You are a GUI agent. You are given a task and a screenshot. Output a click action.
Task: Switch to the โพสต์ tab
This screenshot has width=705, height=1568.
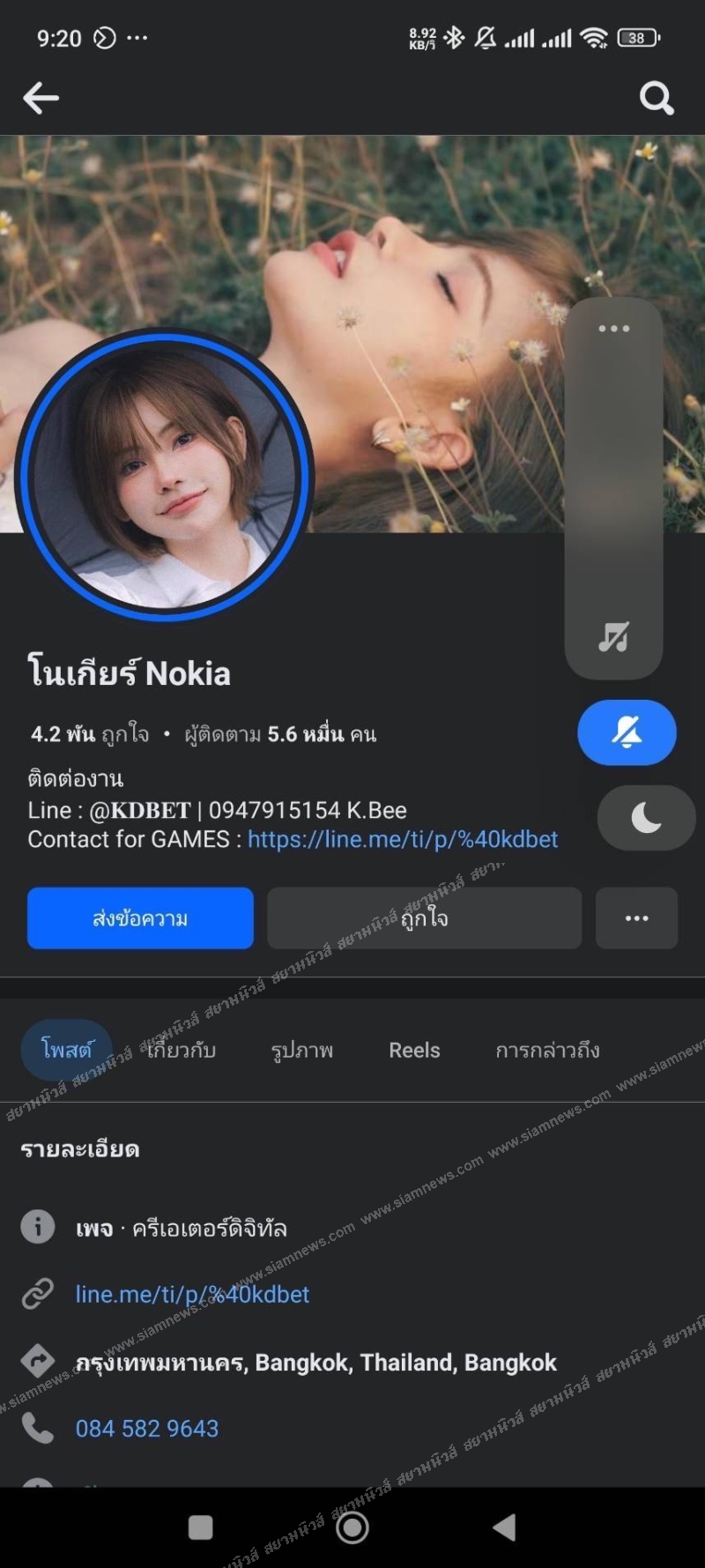pyautogui.click(x=66, y=1050)
